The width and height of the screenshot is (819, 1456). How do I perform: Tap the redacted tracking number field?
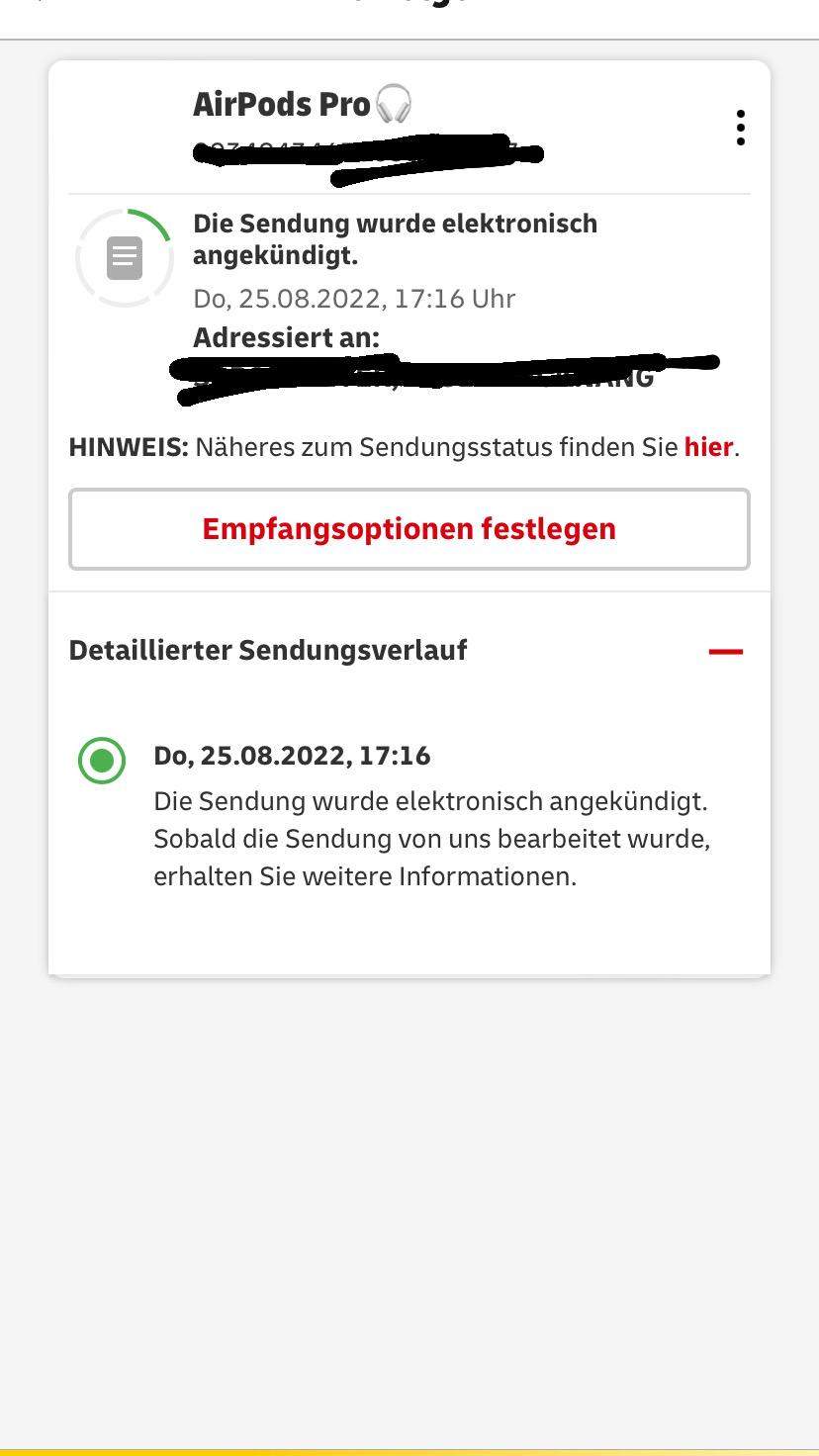click(366, 153)
